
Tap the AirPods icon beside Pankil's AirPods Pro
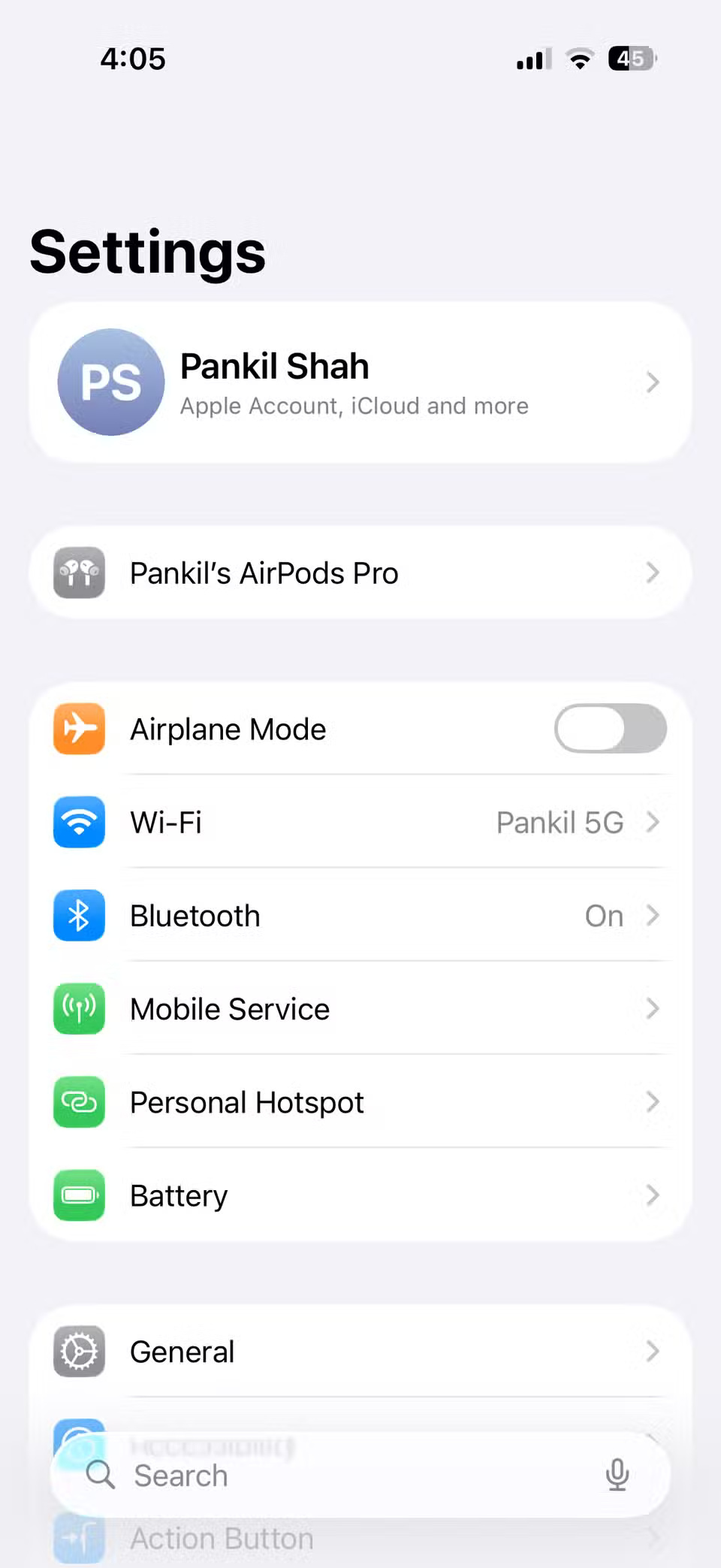click(x=79, y=573)
